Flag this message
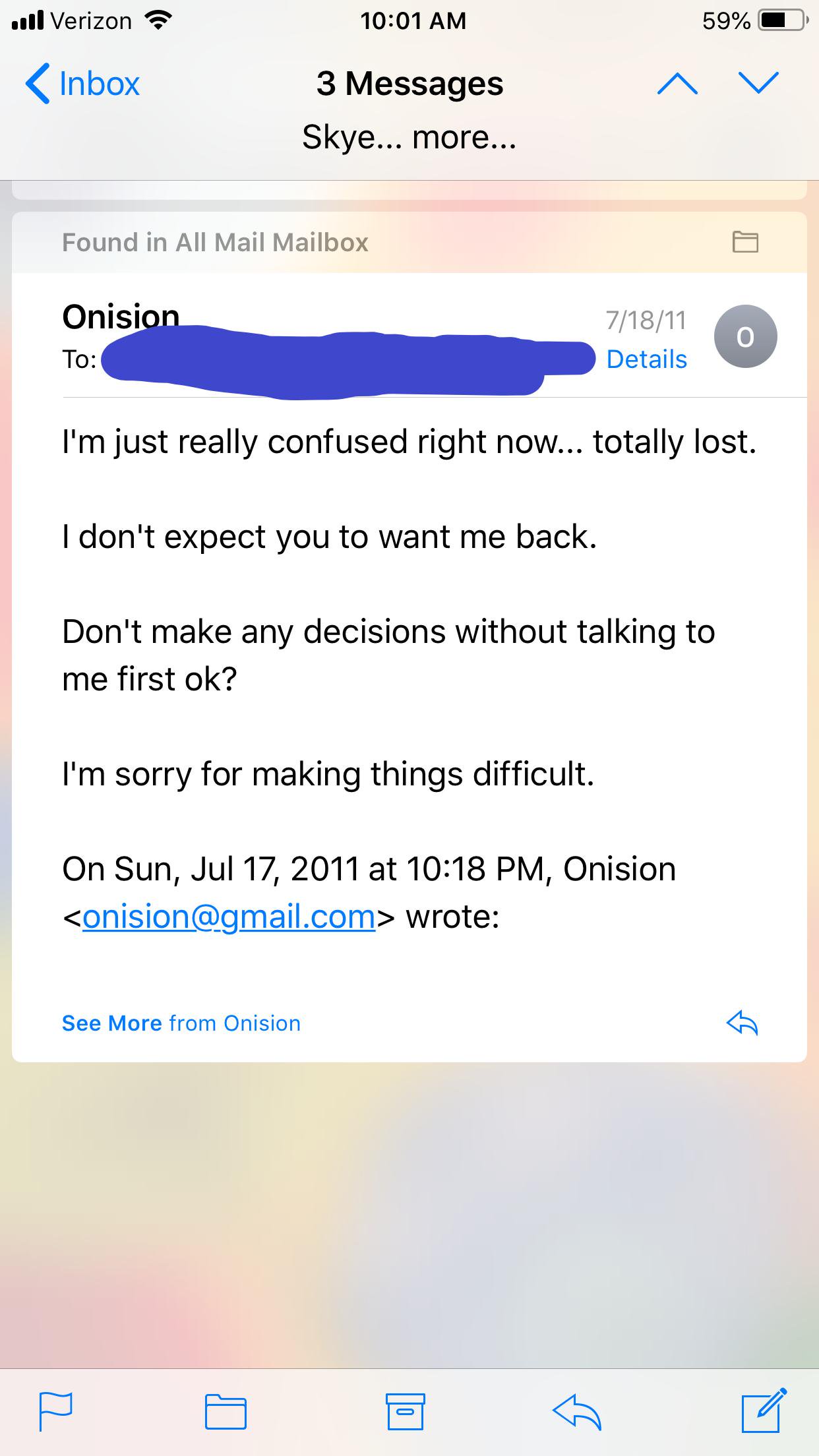The width and height of the screenshot is (819, 1456). click(55, 1412)
